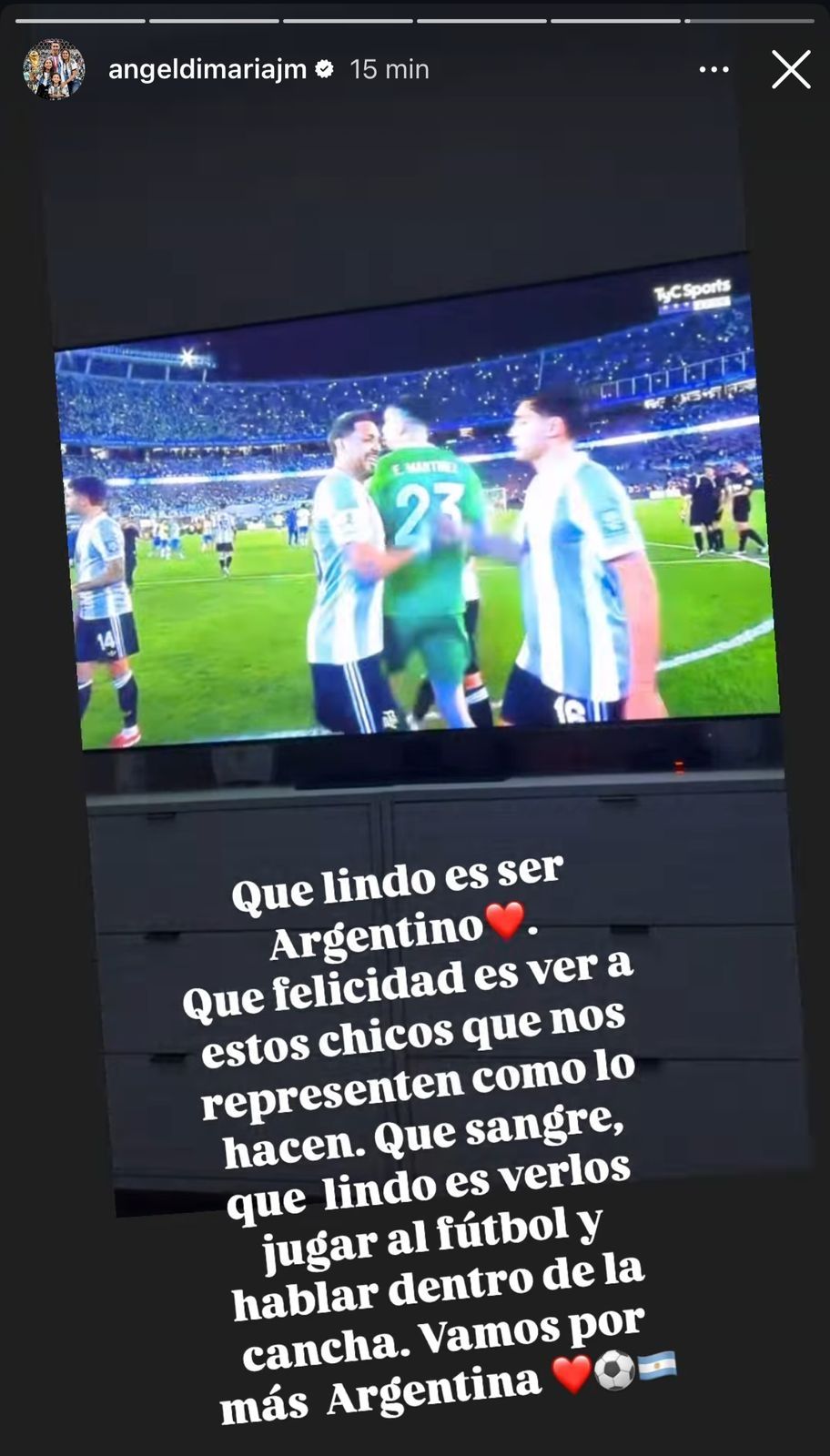Viewport: 830px width, 1456px height.
Task: Close the story viewer
Action: 790,69
